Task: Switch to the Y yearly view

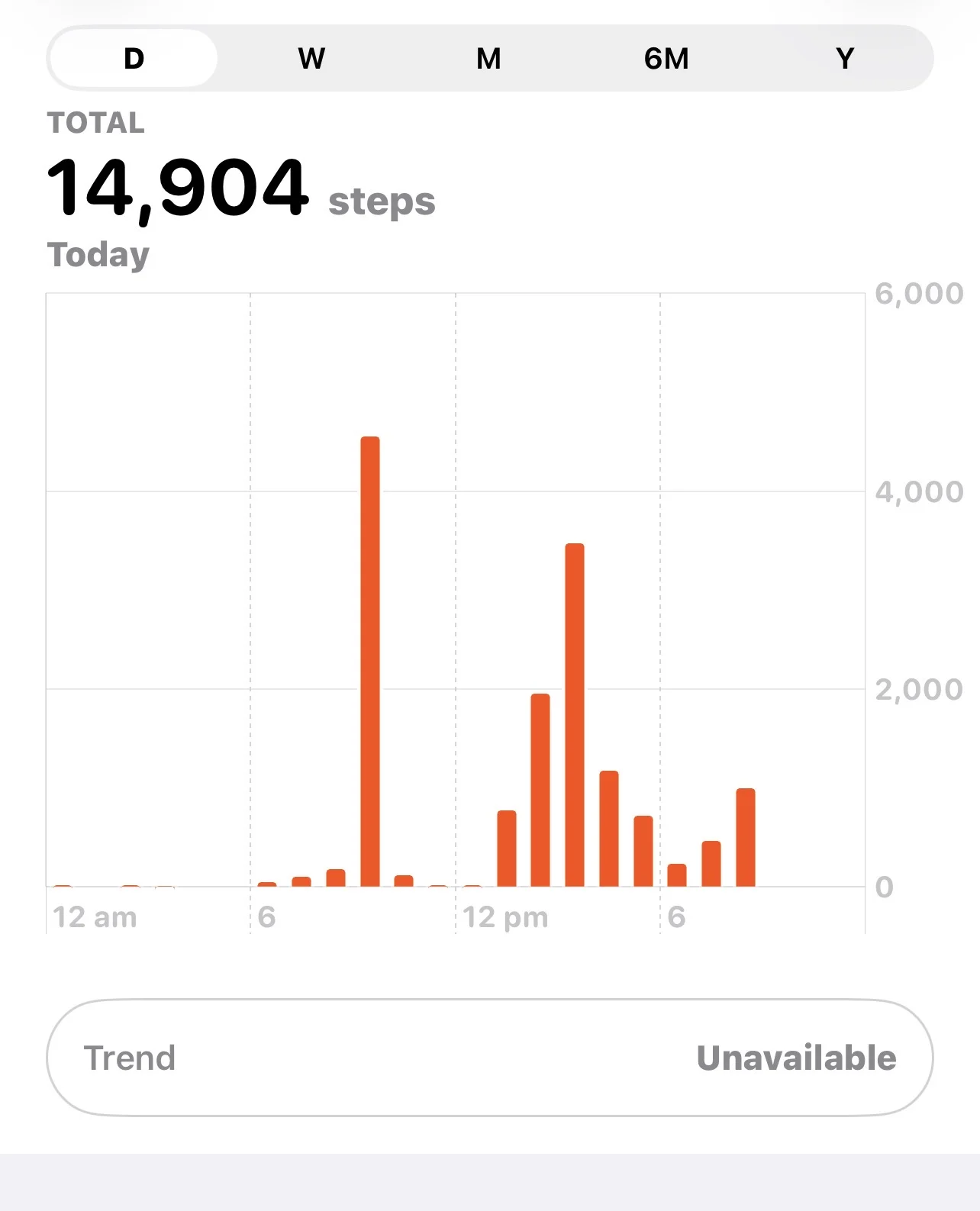Action: coord(844,59)
